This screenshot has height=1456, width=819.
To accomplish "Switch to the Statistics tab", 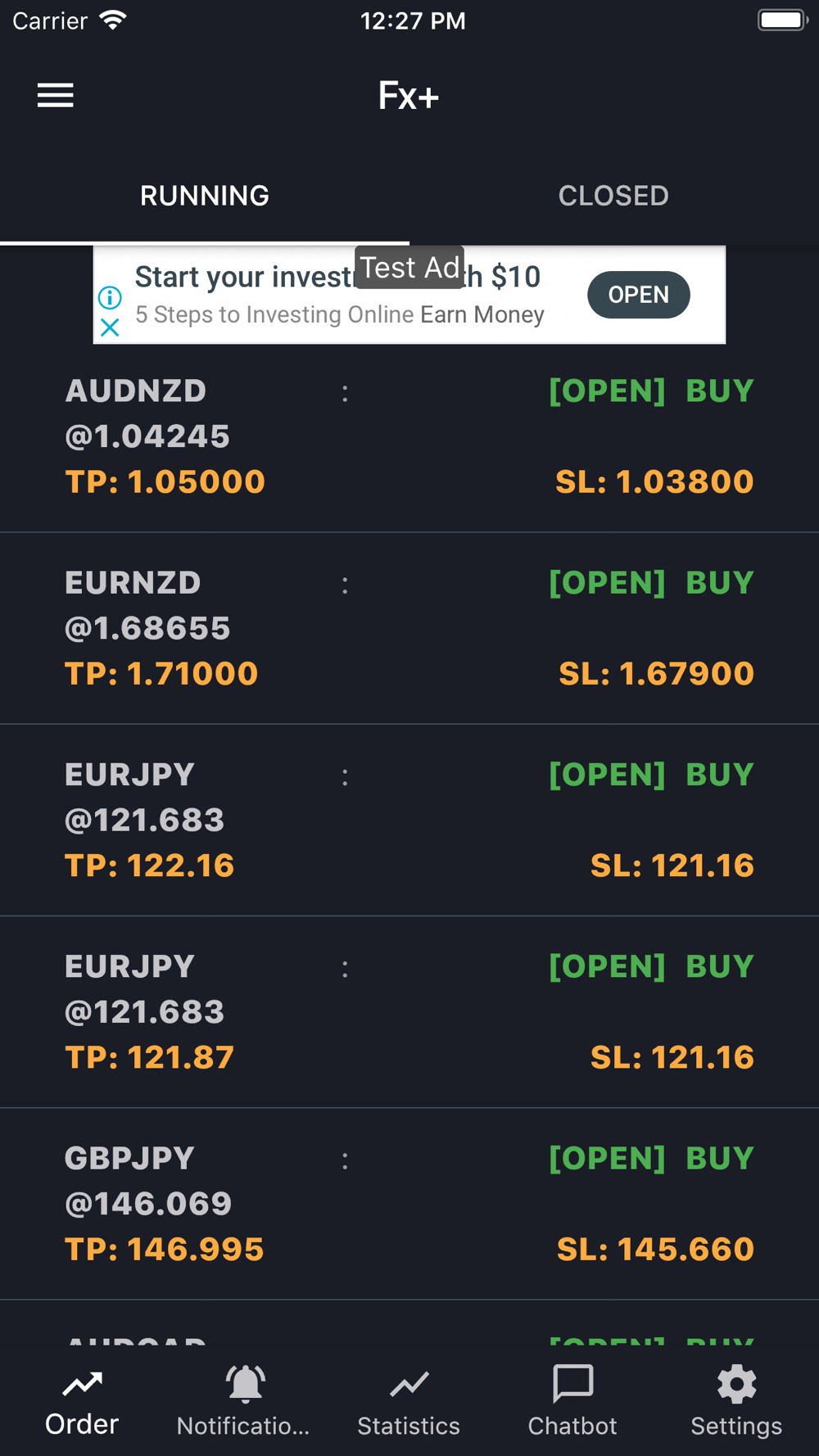I will [409, 1401].
